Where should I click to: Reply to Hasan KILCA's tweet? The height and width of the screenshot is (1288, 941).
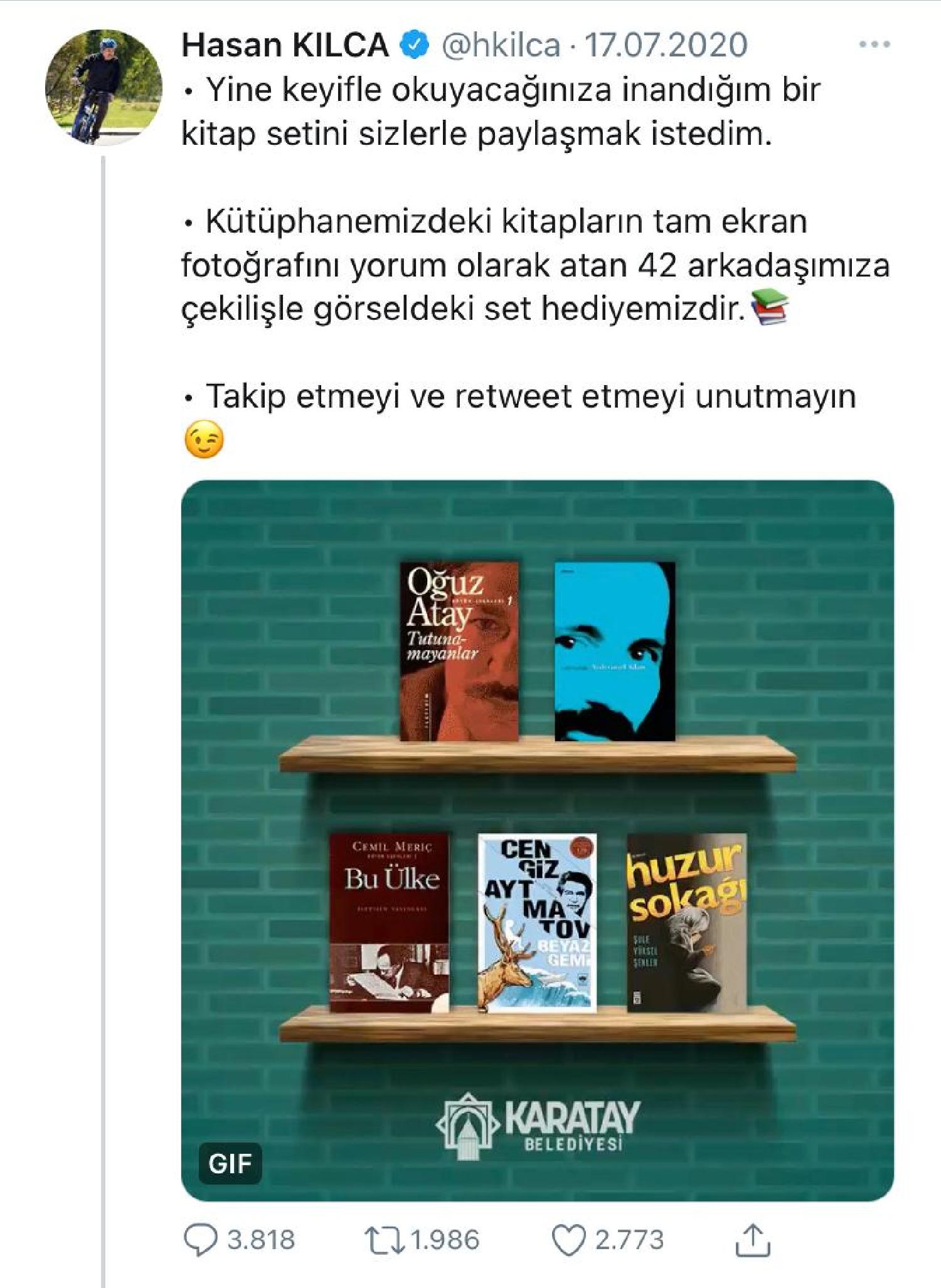(x=200, y=1240)
